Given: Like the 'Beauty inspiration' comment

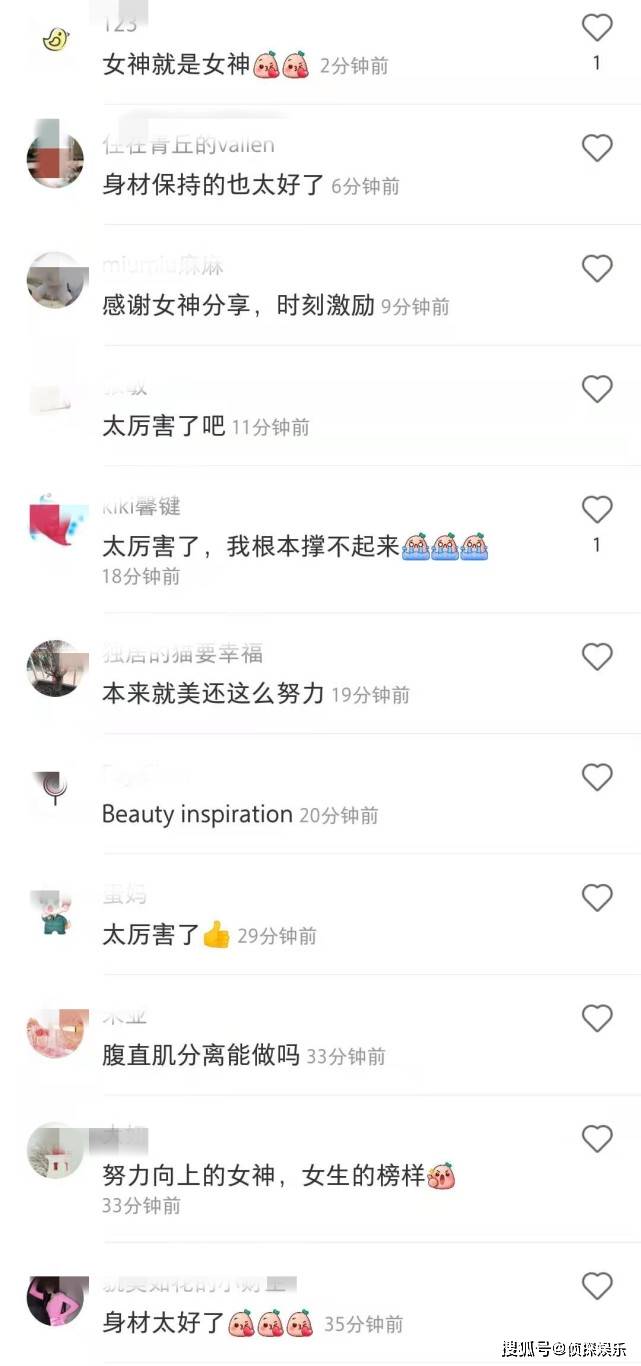Looking at the screenshot, I should pyautogui.click(x=597, y=777).
